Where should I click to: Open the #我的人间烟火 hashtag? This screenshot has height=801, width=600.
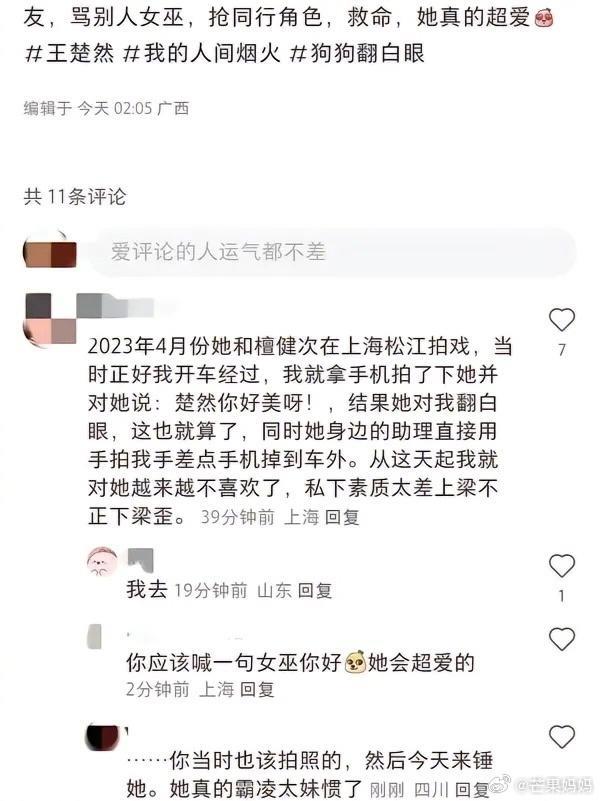(x=197, y=52)
